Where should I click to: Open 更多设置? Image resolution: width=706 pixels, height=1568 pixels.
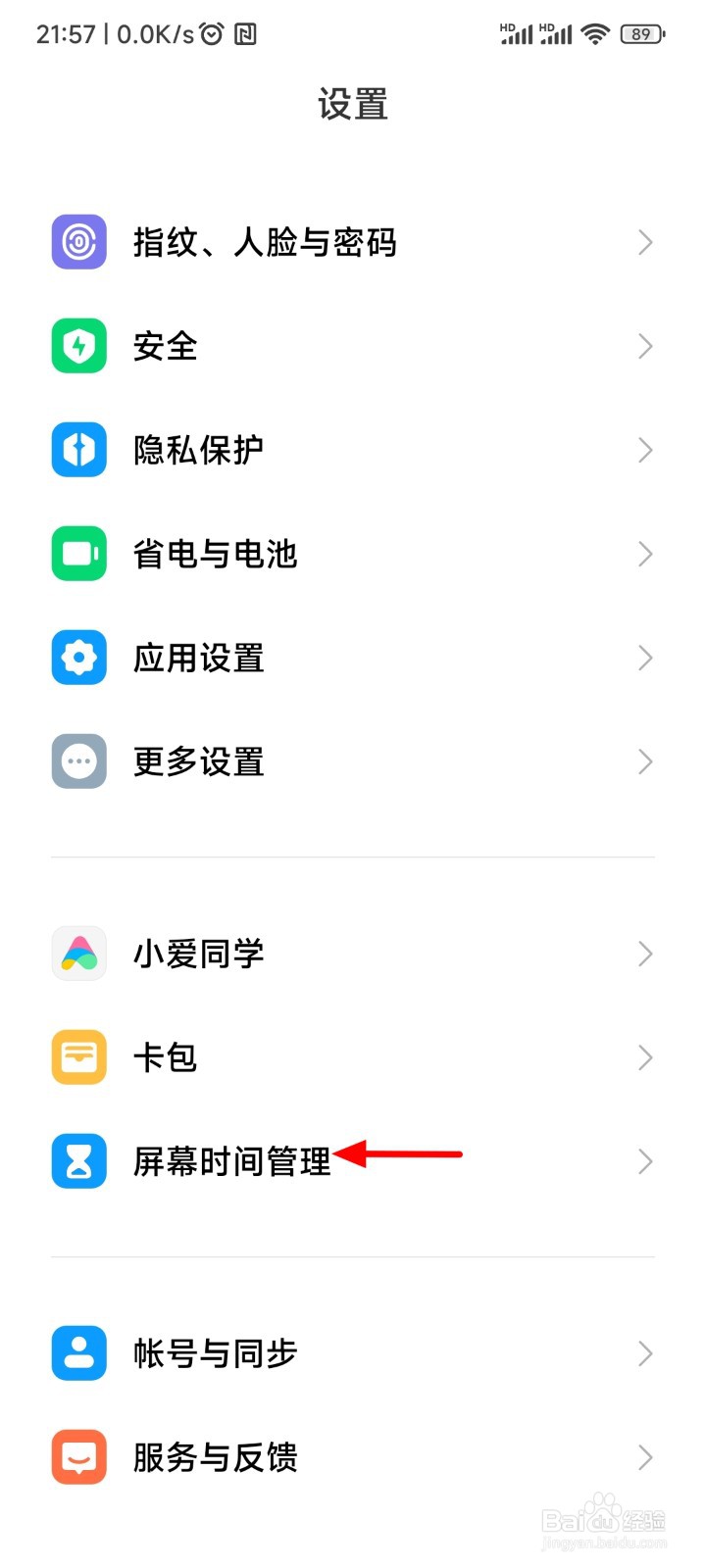coord(353,761)
